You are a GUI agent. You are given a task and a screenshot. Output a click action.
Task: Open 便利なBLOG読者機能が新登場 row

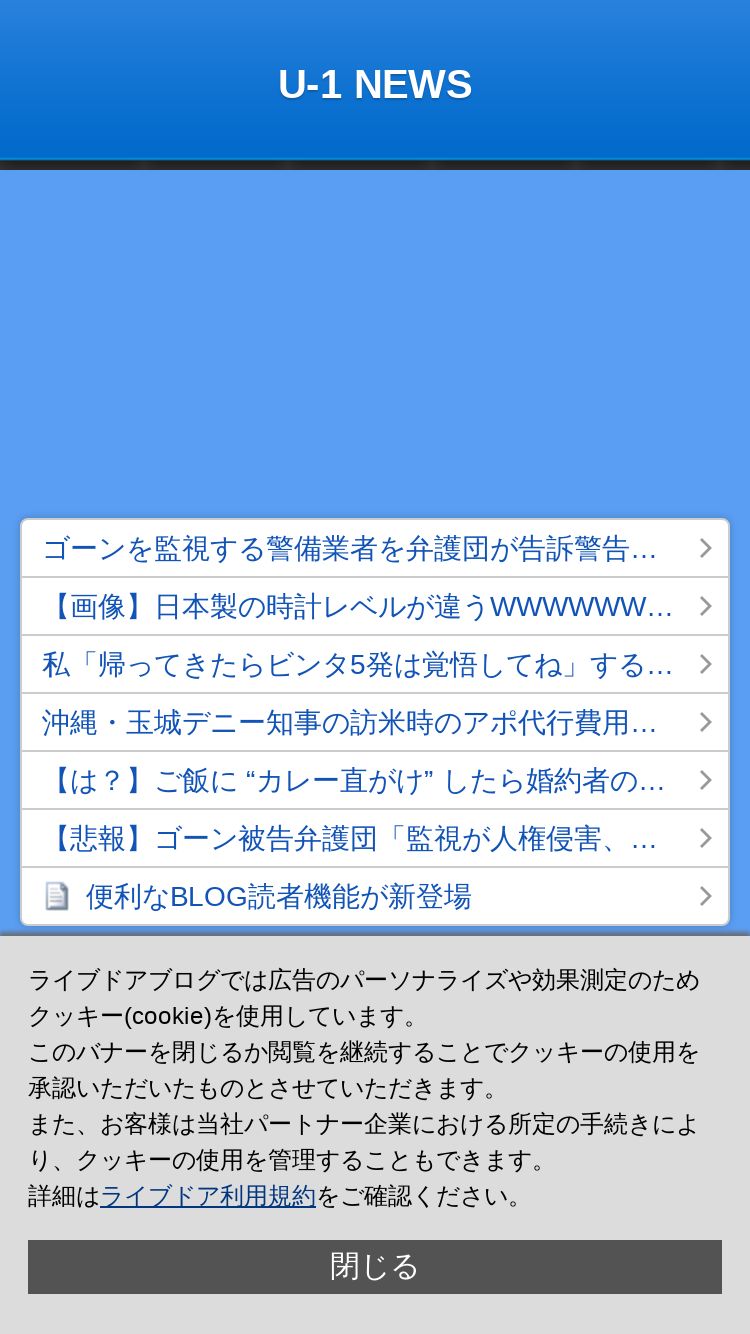tap(375, 896)
